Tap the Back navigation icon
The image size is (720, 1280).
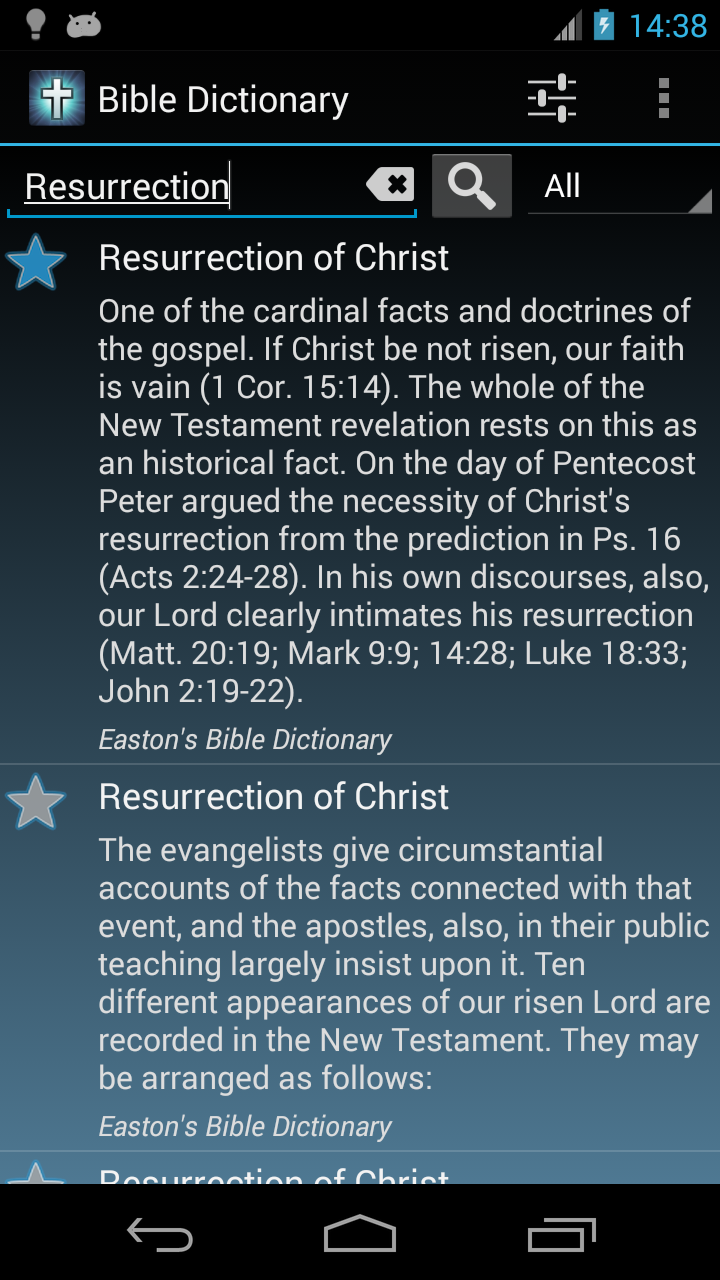click(x=160, y=1235)
